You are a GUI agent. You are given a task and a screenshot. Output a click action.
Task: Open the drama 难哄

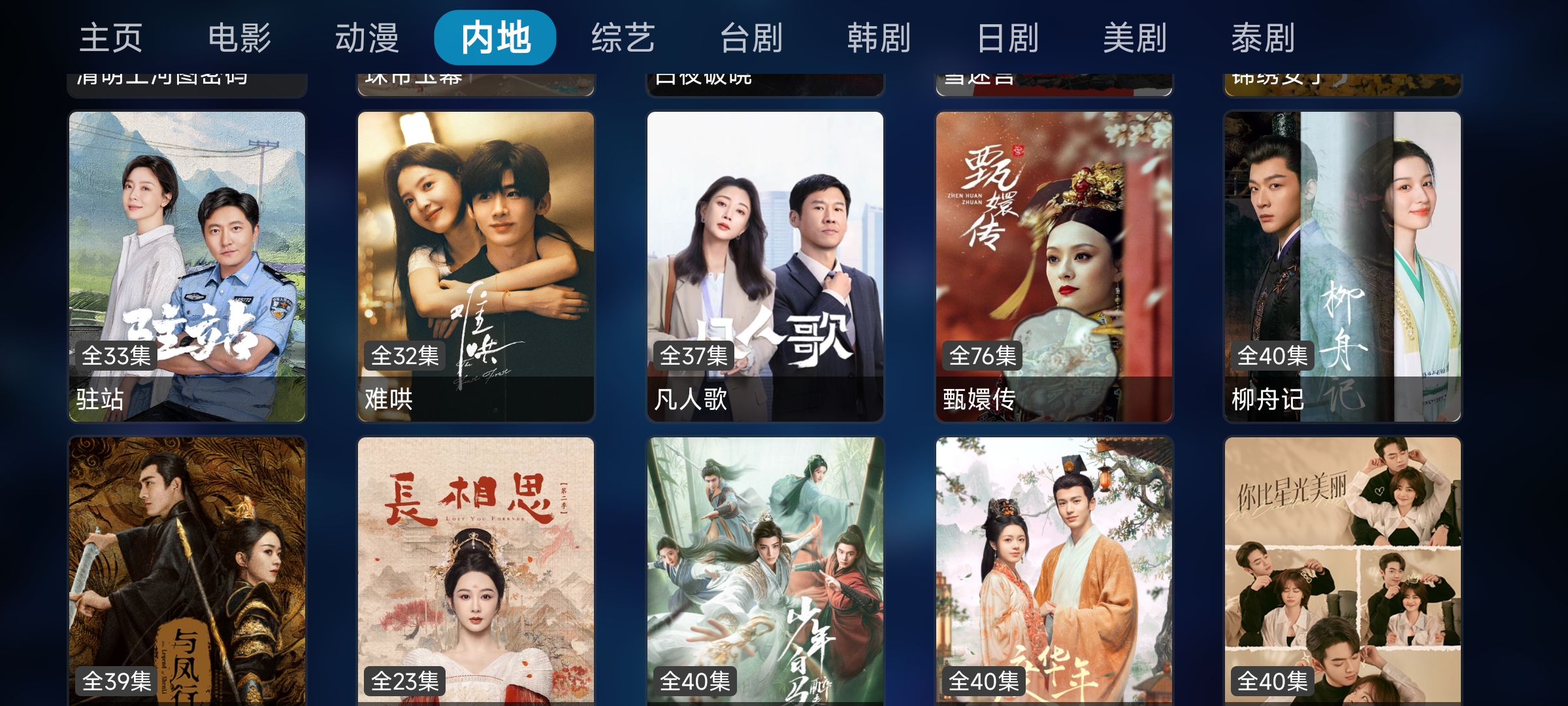click(x=476, y=266)
